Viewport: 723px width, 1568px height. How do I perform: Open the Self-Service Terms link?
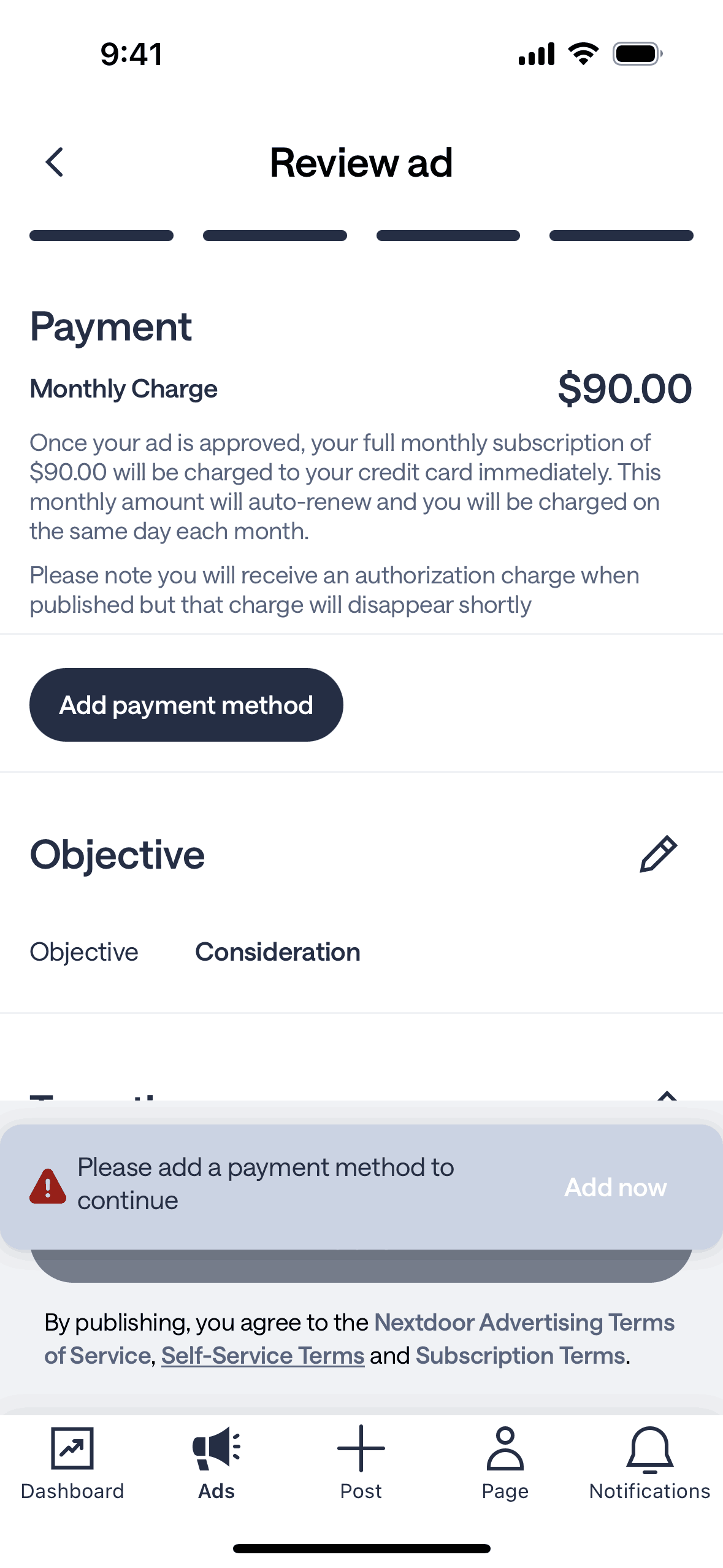point(263,1356)
